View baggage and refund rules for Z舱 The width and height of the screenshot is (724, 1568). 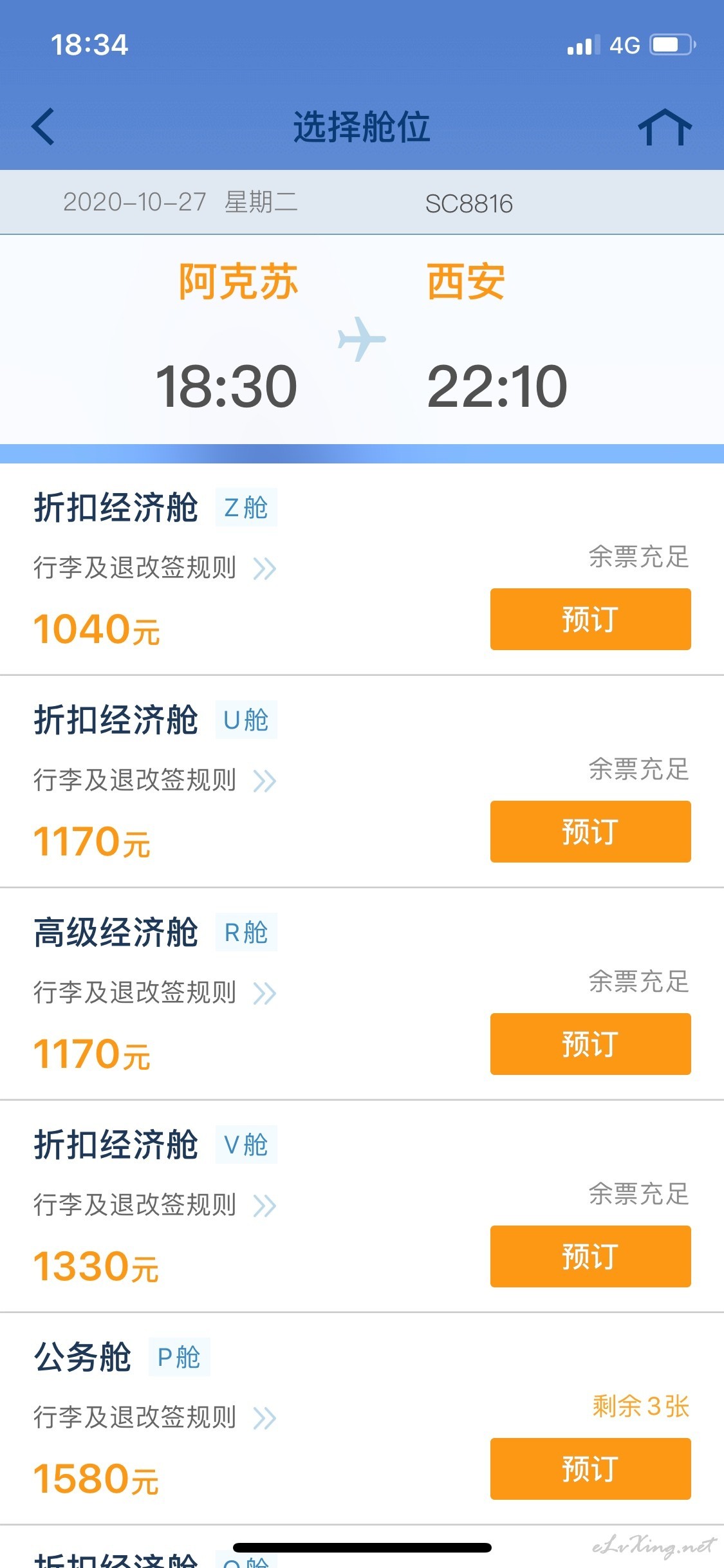155,568
